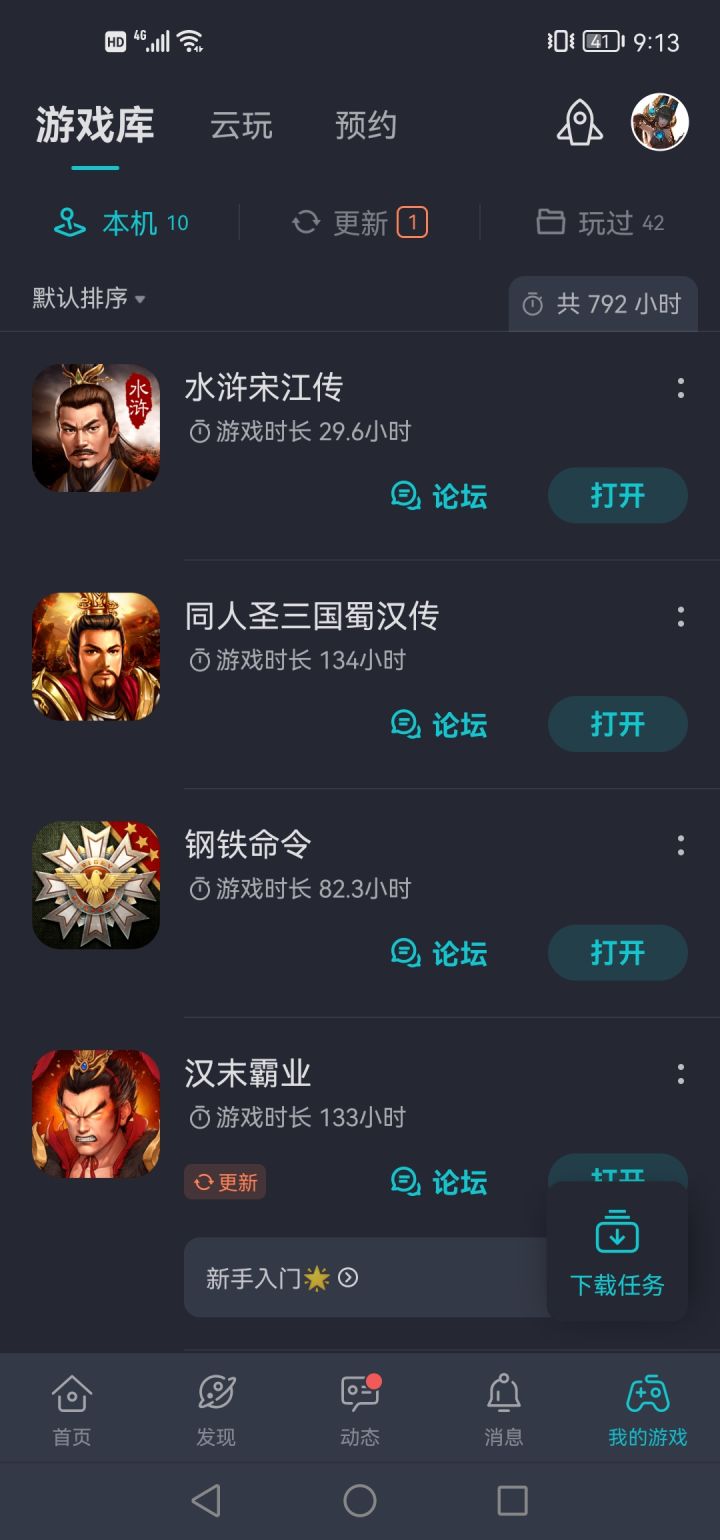
Task: Tap 更新 to update 汉末霸业
Action: pos(225,1182)
